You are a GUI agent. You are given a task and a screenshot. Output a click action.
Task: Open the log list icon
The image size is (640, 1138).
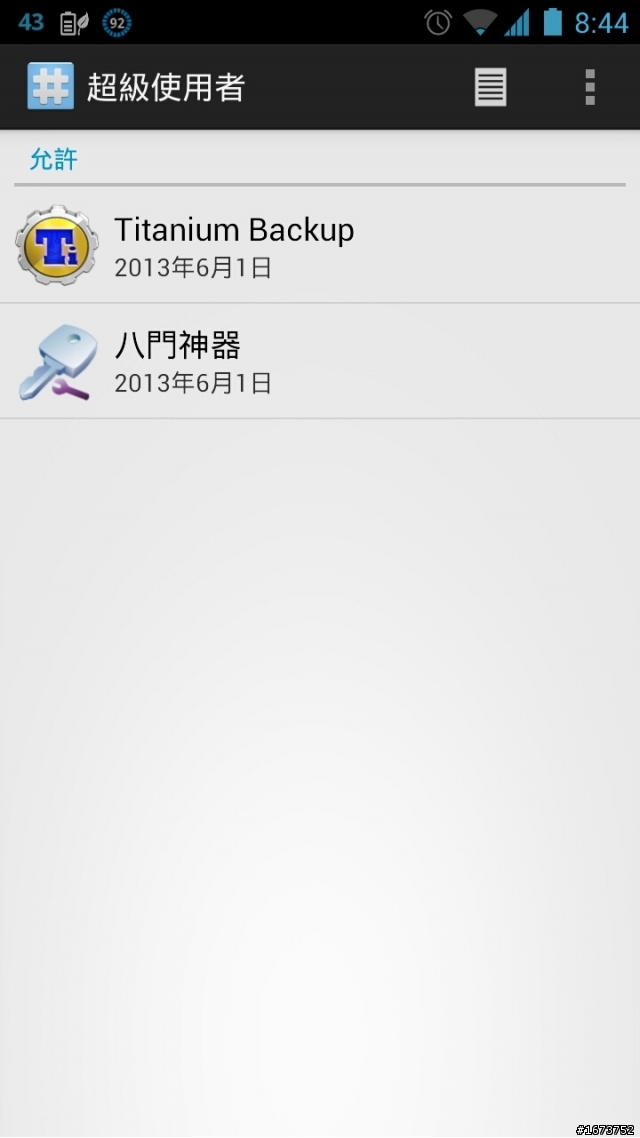[x=490, y=88]
